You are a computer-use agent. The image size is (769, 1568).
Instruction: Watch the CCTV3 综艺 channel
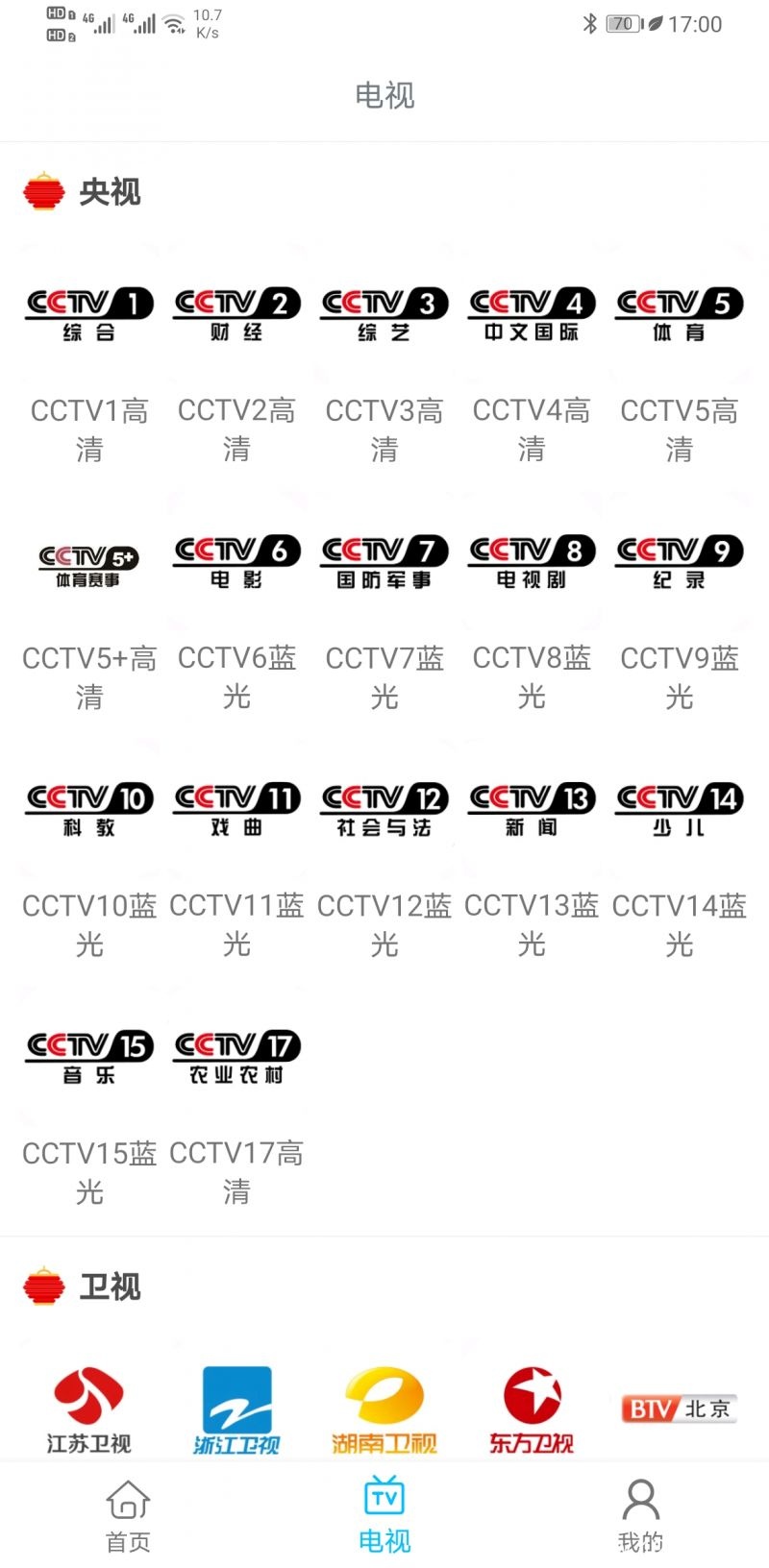click(384, 317)
